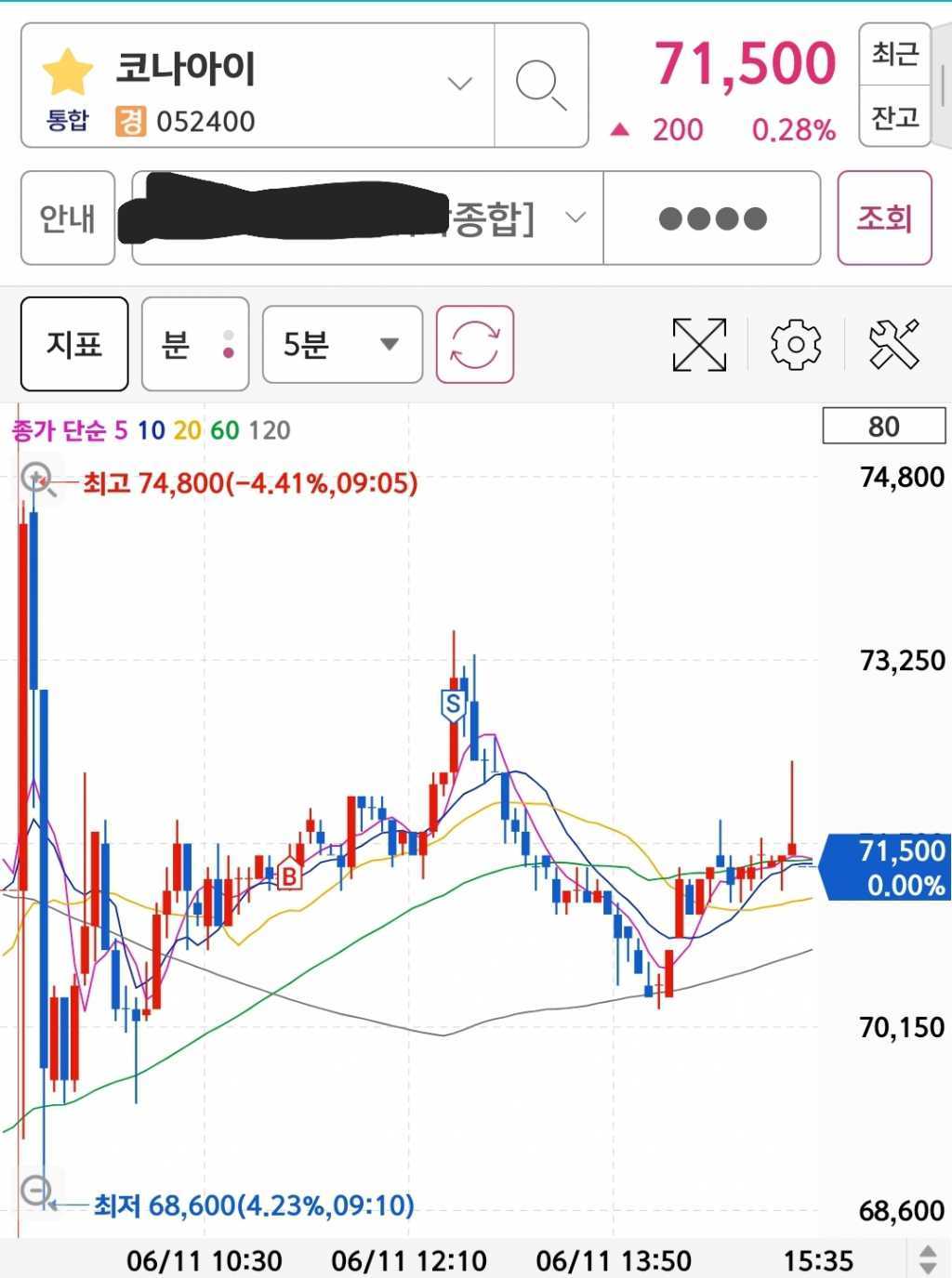
Task: Expand the chart to full screen
Action: (699, 345)
